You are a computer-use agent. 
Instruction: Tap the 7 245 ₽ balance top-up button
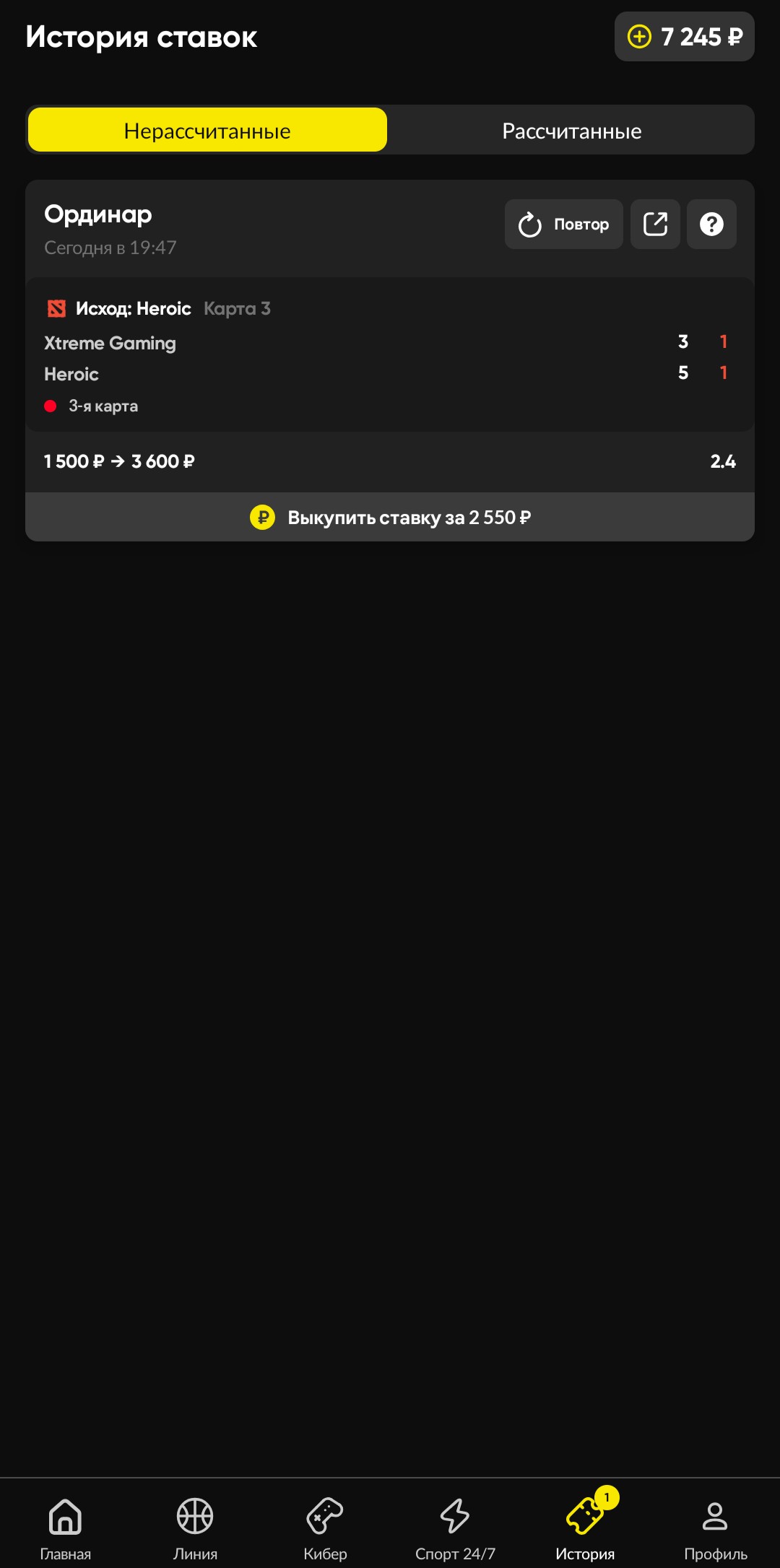684,37
